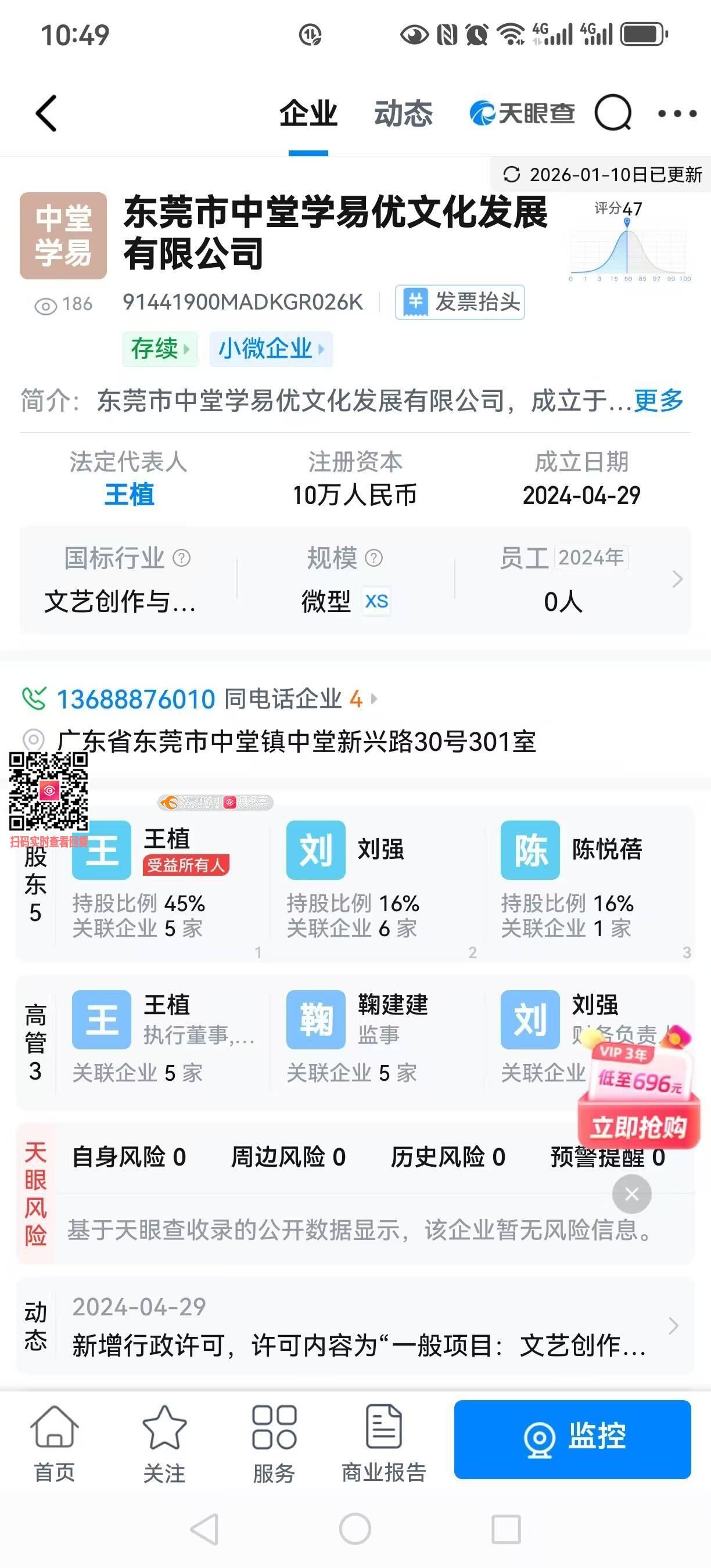This screenshot has width=711, height=1568.
Task: Open legal representative 王植 profile
Action: coord(129,494)
